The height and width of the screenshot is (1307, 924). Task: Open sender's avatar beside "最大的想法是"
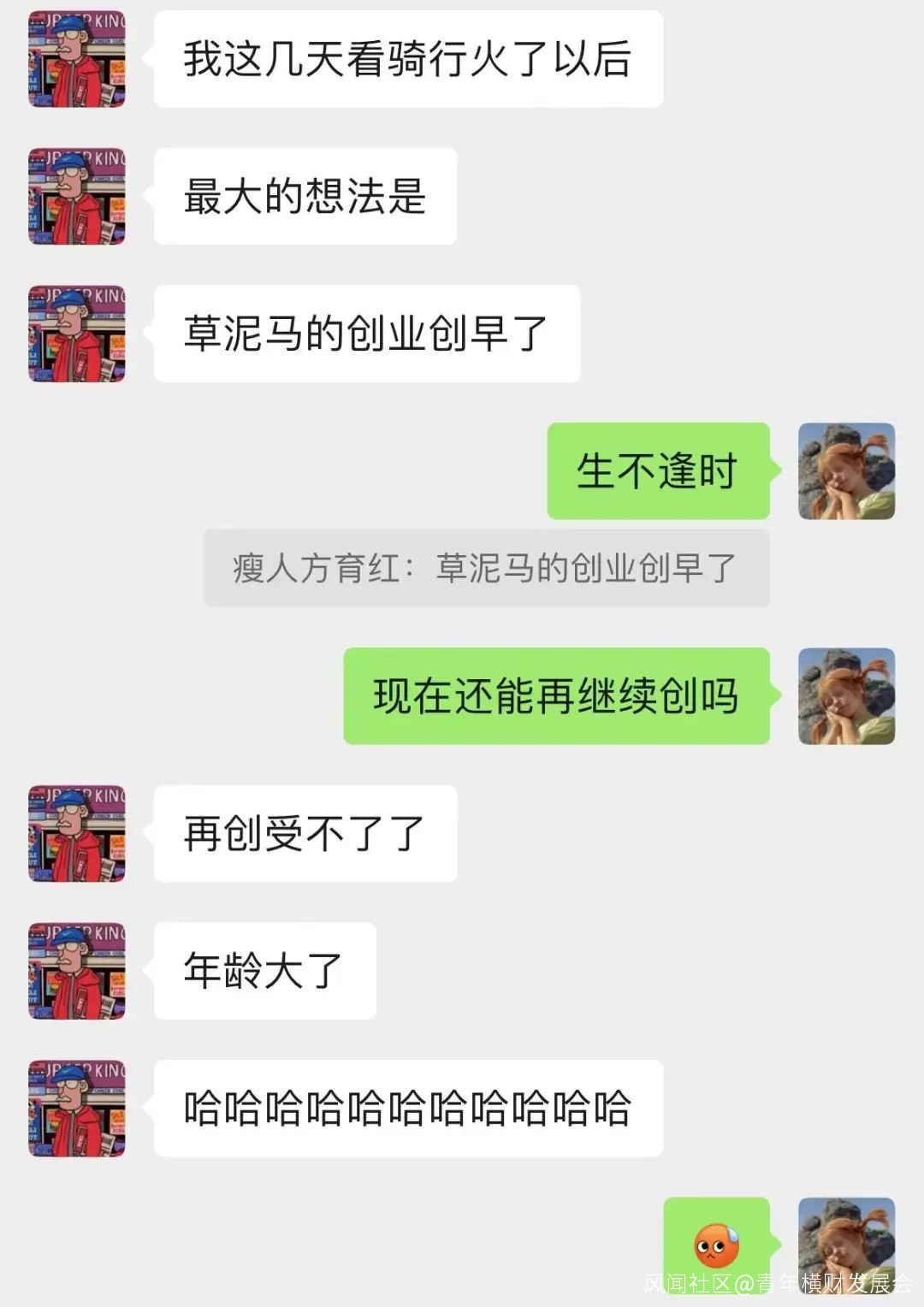pyautogui.click(x=77, y=196)
